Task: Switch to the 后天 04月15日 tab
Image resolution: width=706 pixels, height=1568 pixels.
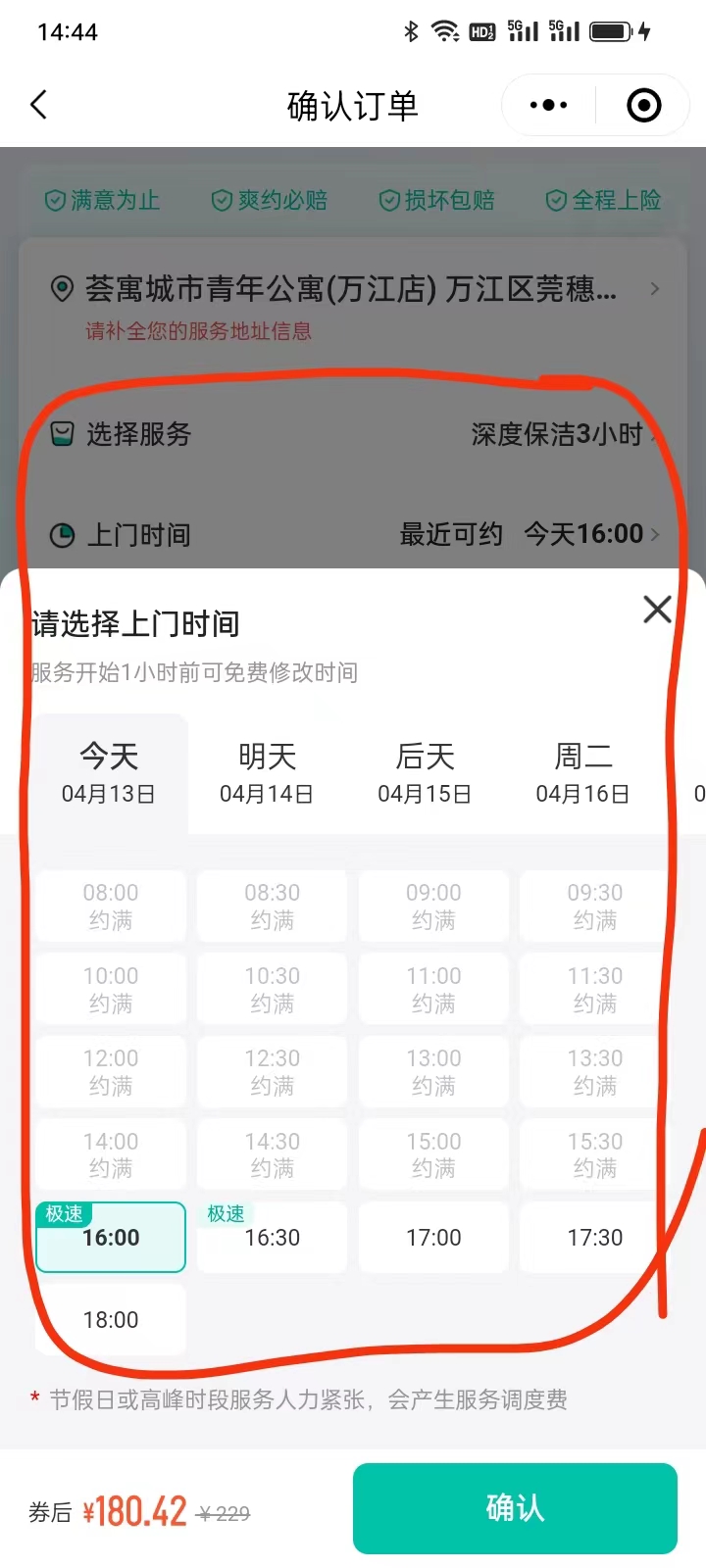Action: click(425, 773)
